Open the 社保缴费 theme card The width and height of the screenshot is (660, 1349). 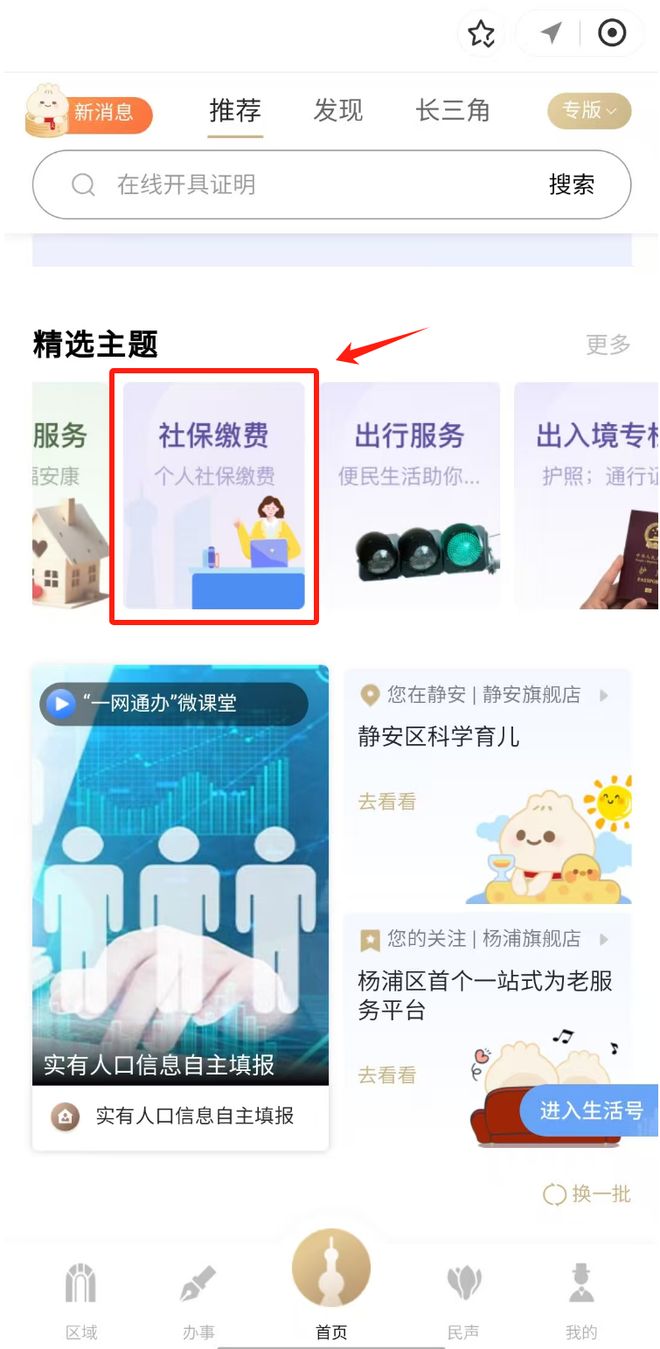tap(214, 496)
